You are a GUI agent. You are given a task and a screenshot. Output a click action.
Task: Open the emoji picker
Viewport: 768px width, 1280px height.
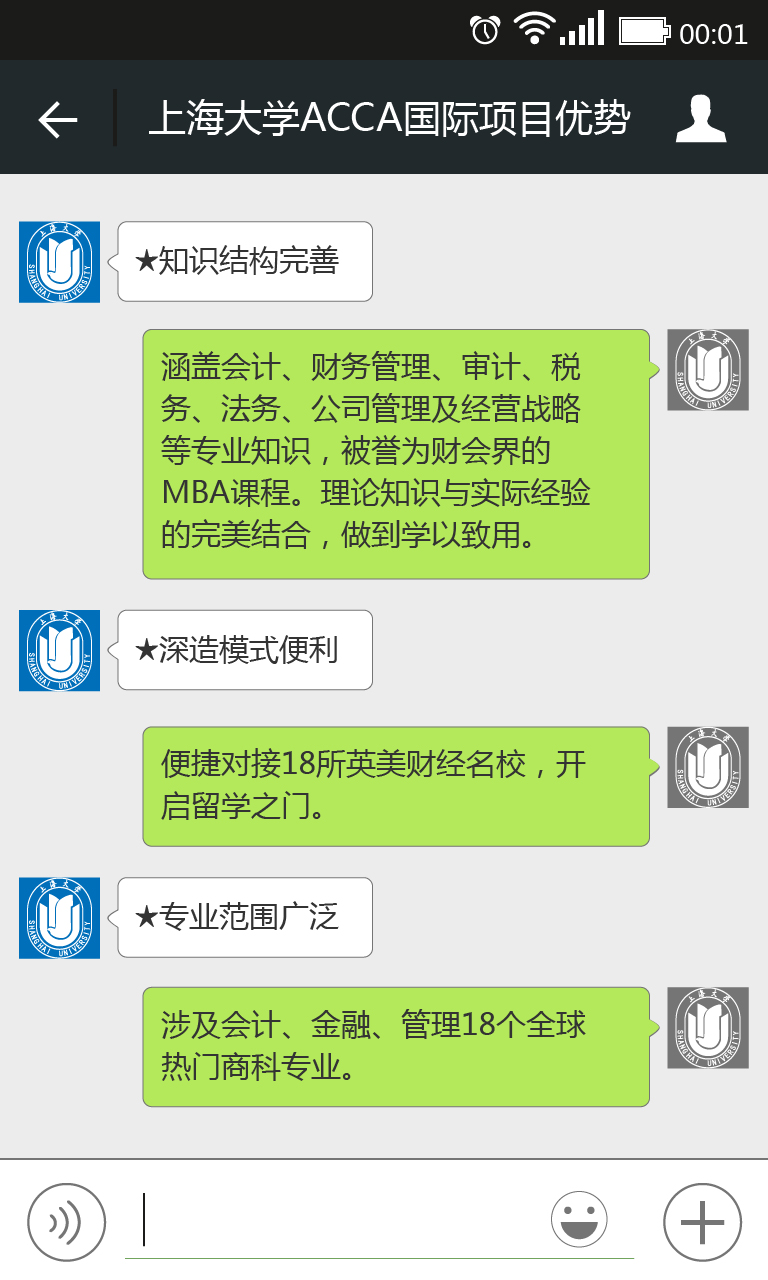[579, 1220]
